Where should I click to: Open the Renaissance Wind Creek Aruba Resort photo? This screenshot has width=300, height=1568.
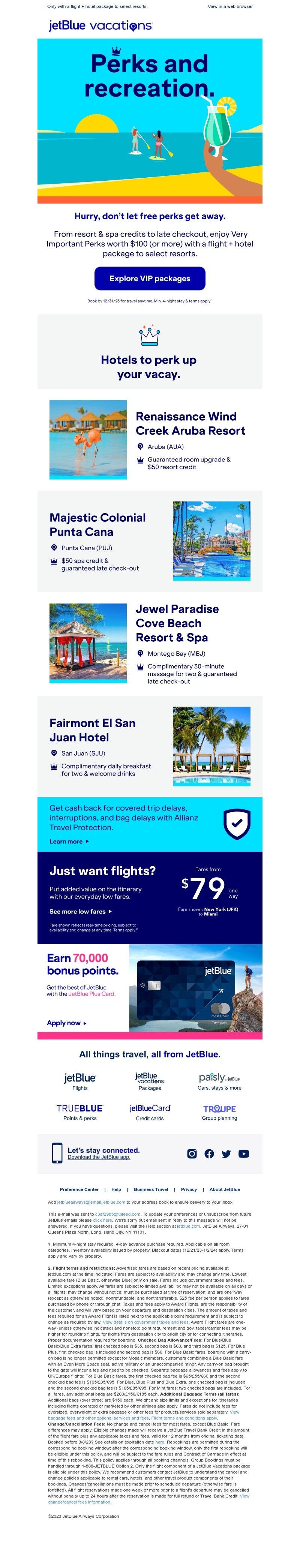(x=88, y=439)
